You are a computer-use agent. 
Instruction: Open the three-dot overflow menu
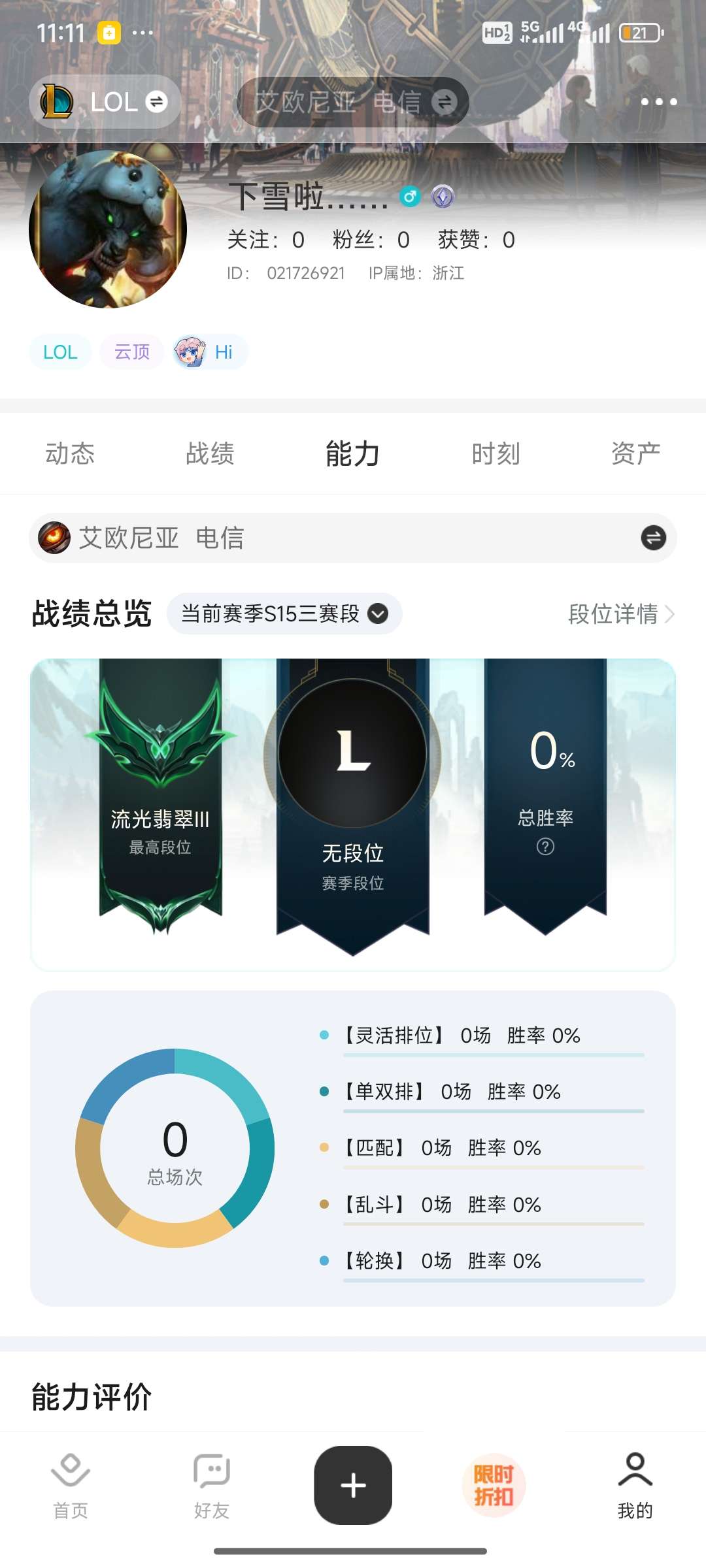pos(658,102)
